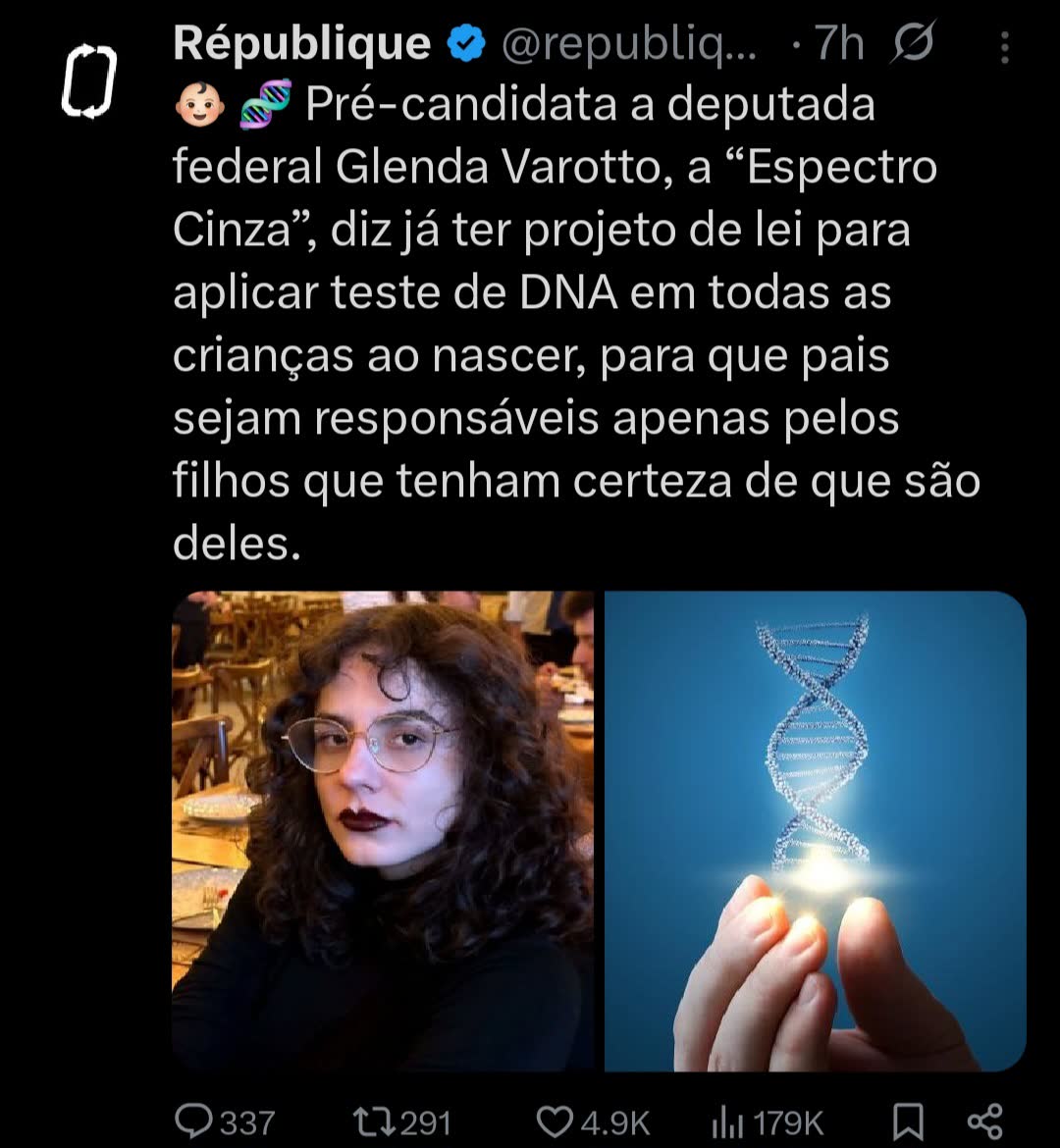Open the République account name
The height and width of the screenshot is (1148, 1060).
302,43
